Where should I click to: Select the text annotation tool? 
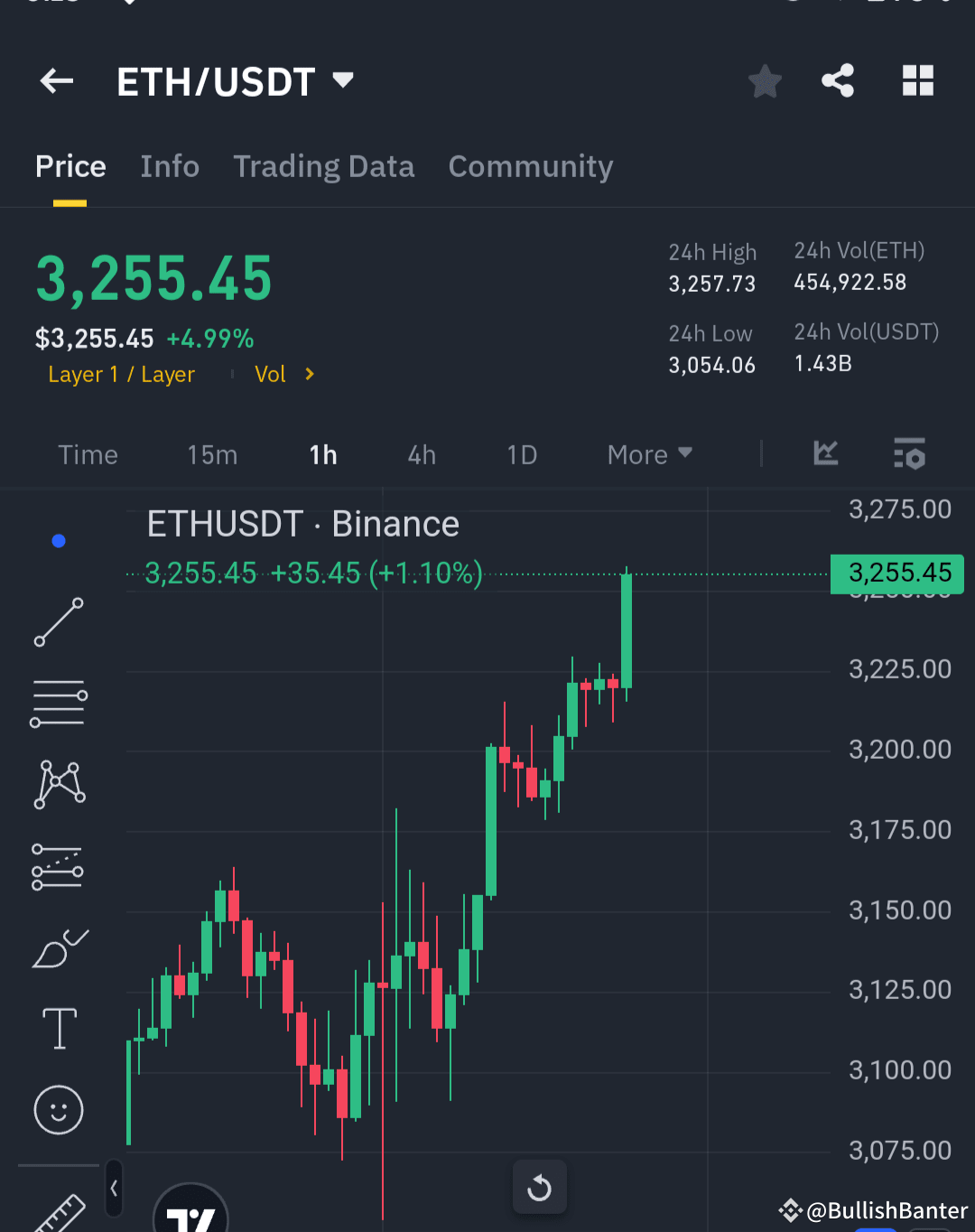tap(59, 1028)
